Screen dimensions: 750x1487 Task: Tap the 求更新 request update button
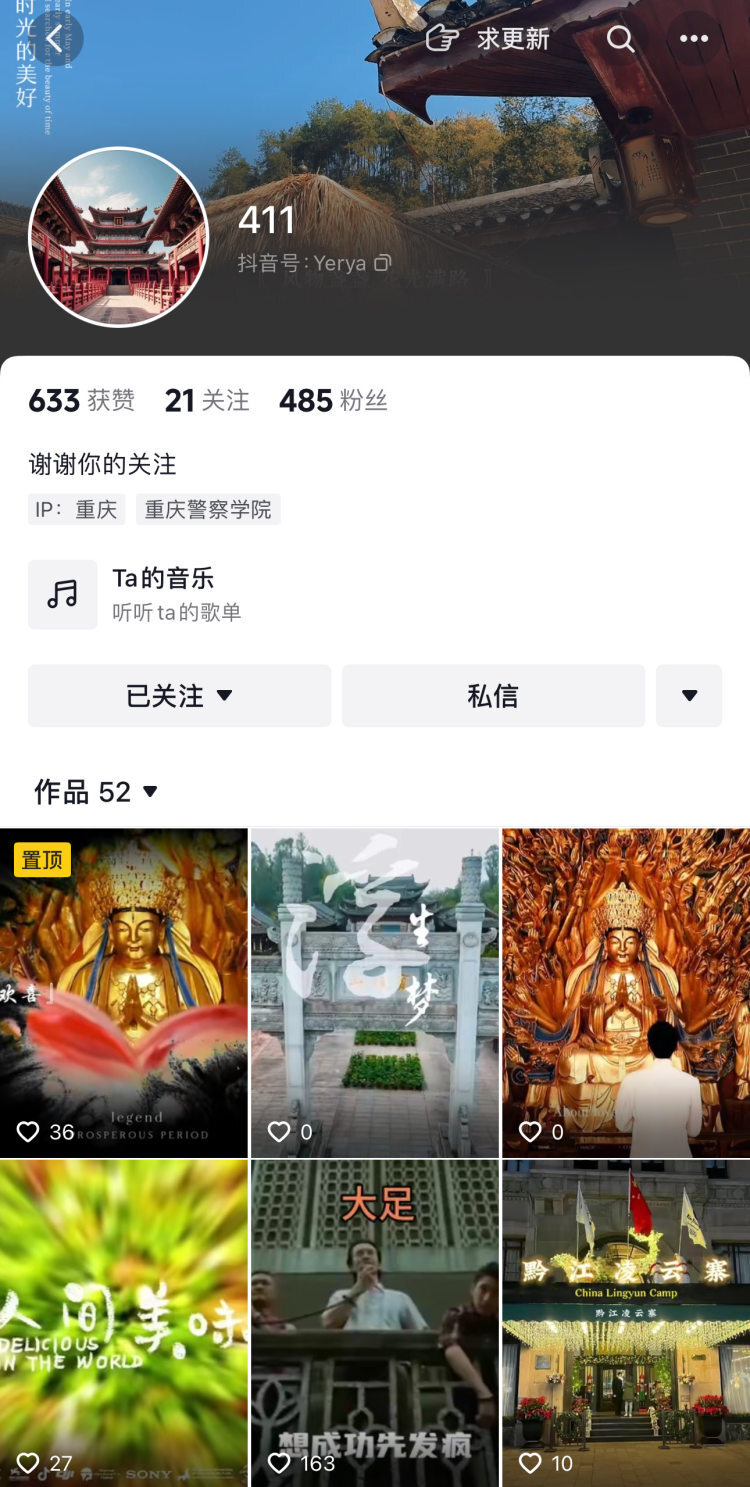click(x=489, y=39)
